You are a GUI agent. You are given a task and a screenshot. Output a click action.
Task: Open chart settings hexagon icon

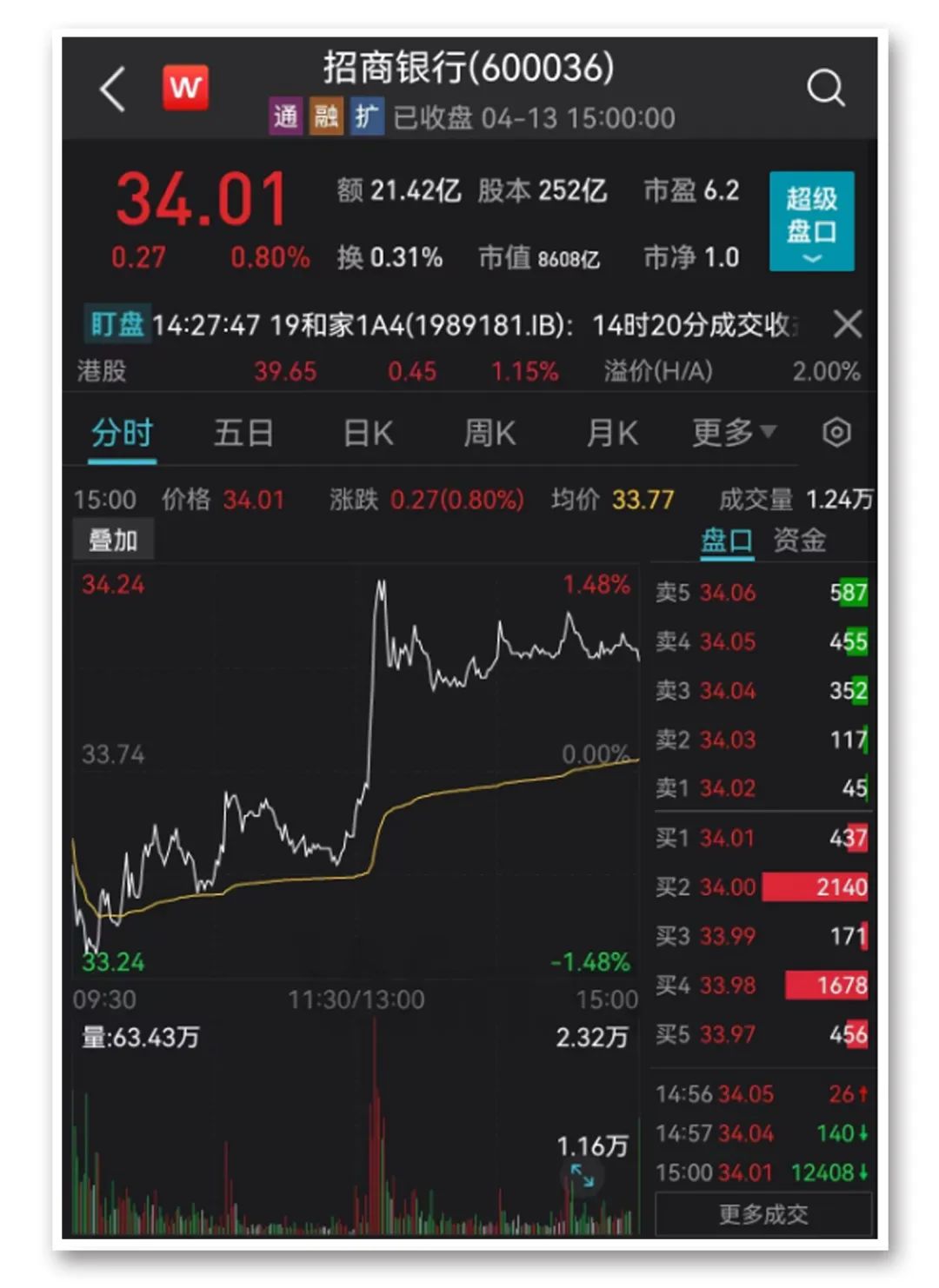pos(836,432)
